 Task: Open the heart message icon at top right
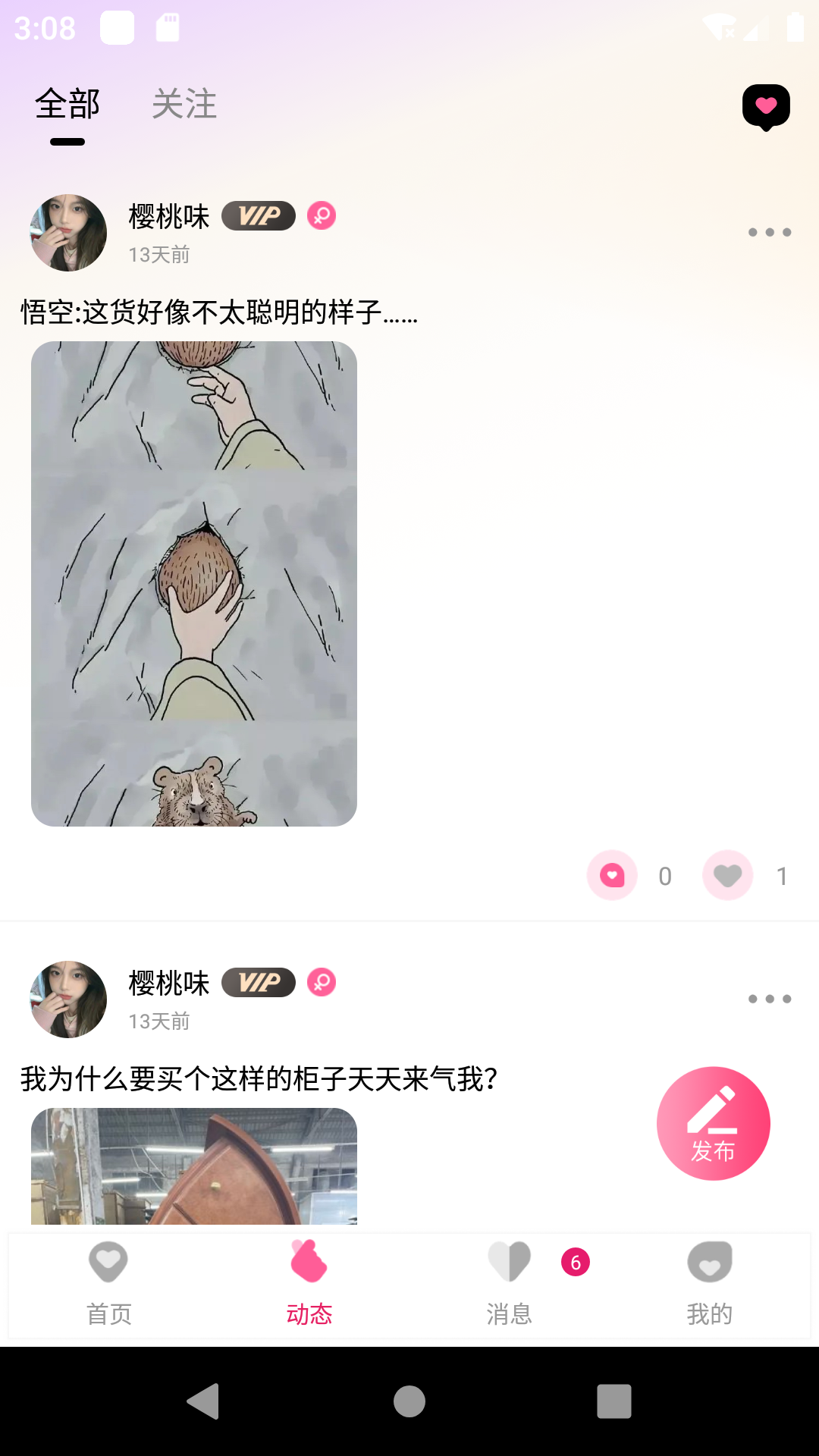[766, 106]
